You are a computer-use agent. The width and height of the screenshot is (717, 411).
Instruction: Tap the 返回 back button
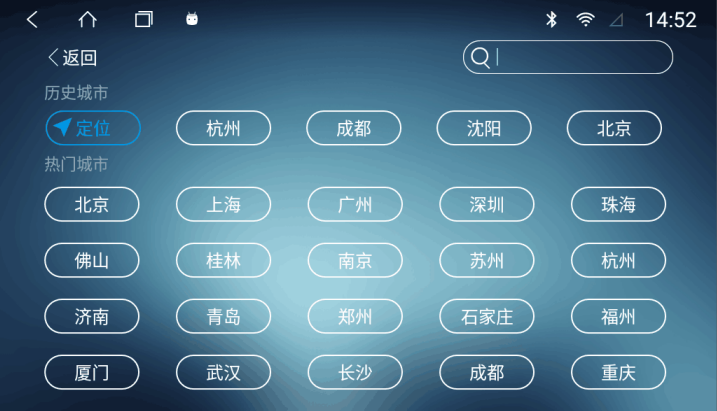(x=72, y=58)
